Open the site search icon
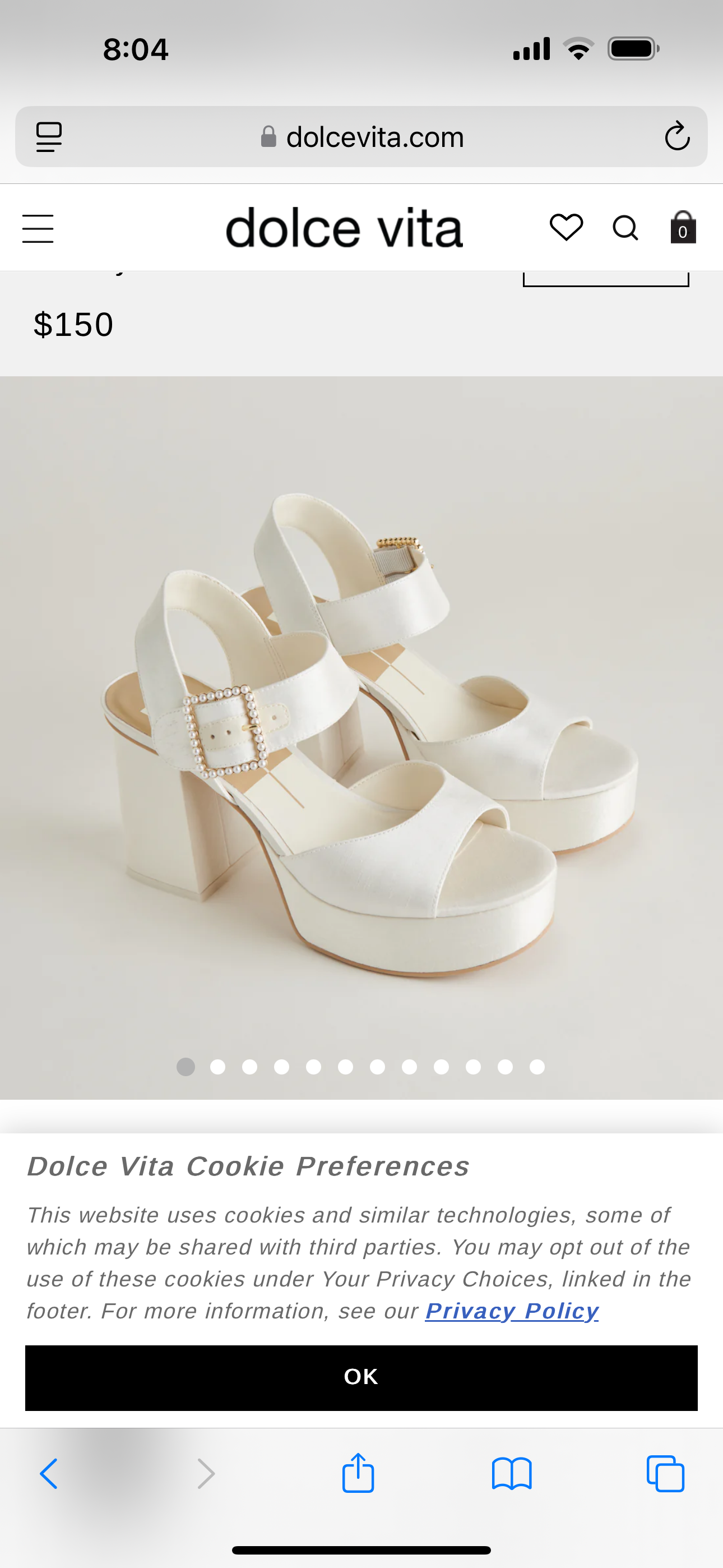 [x=625, y=228]
